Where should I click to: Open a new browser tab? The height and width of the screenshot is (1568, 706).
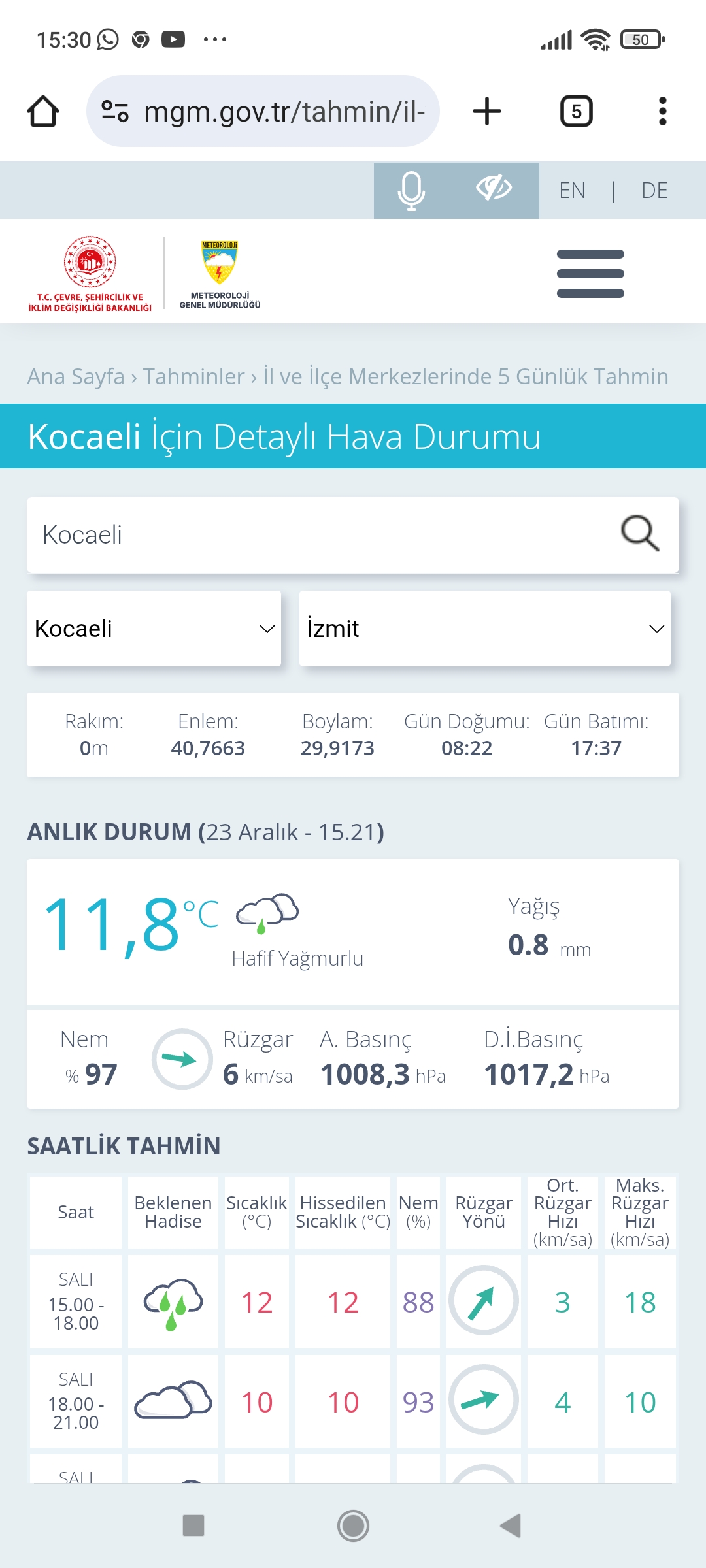[487, 111]
